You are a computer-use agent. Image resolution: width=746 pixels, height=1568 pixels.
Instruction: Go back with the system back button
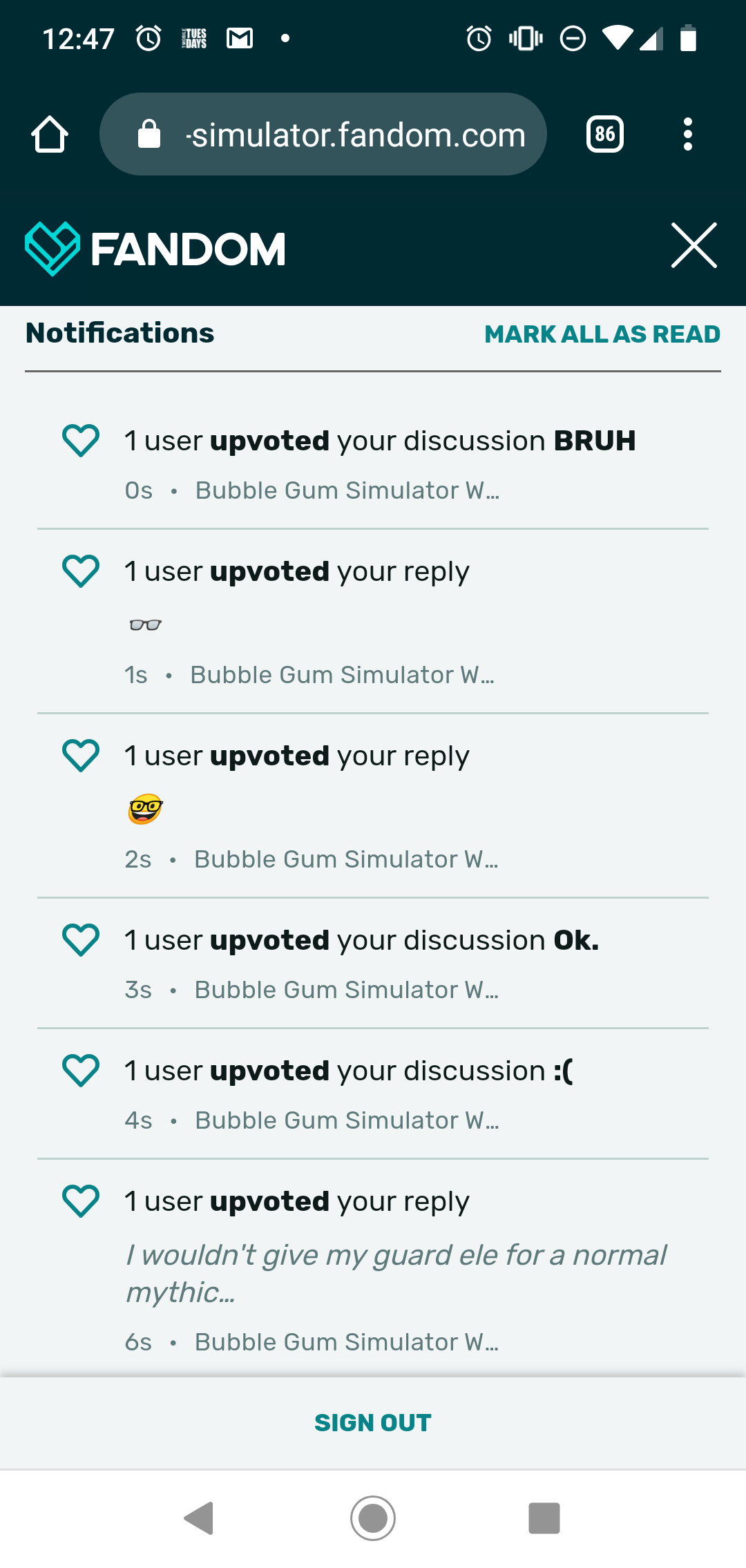coord(199,1518)
